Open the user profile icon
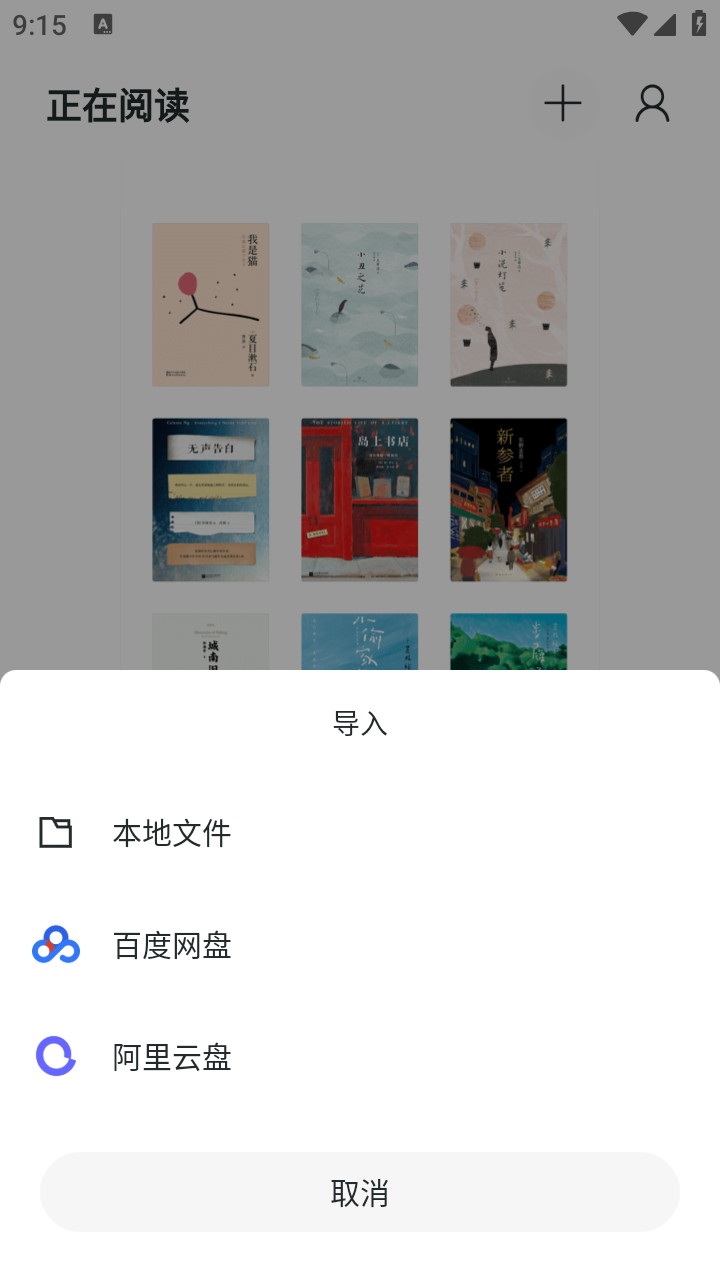The image size is (720, 1280). [x=652, y=103]
